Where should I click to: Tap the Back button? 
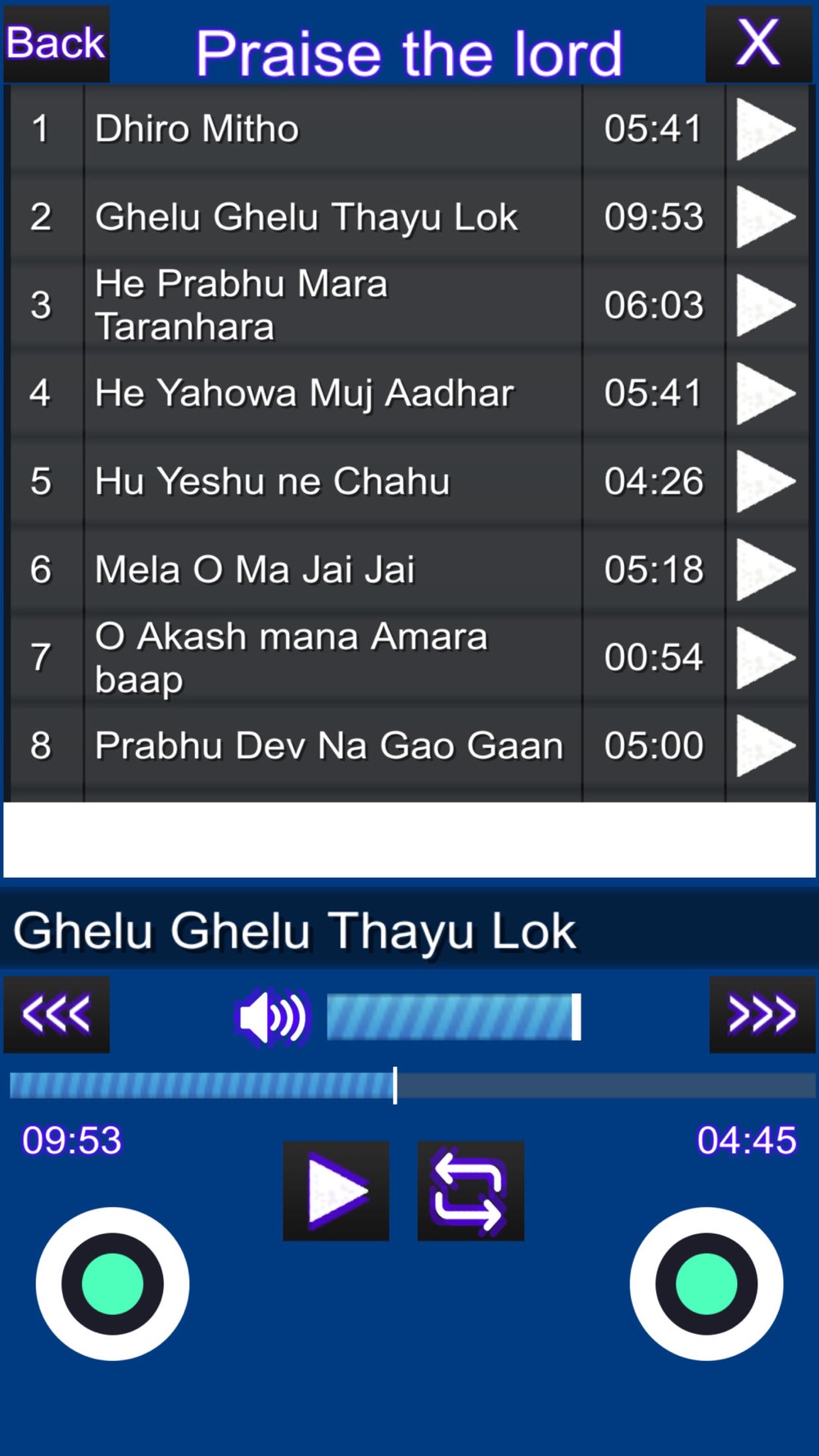point(57,43)
